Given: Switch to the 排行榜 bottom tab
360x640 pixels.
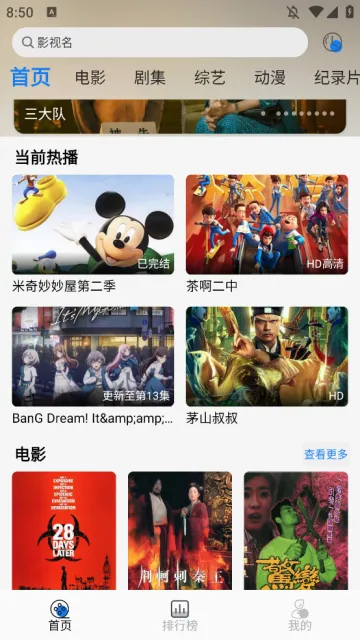Looking at the screenshot, I should (180, 616).
